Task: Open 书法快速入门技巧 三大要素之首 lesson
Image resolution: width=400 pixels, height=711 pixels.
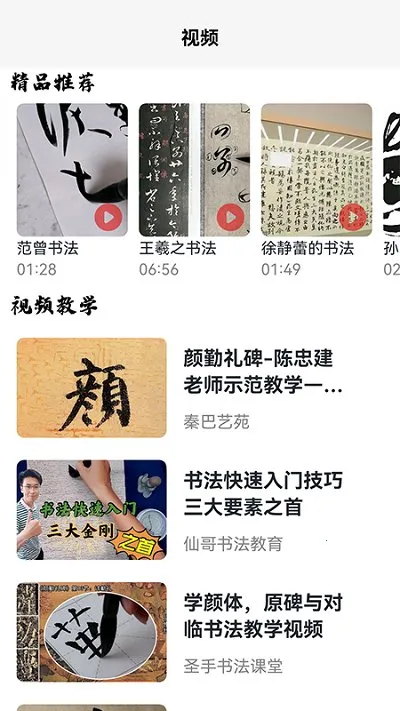Action: (x=200, y=510)
